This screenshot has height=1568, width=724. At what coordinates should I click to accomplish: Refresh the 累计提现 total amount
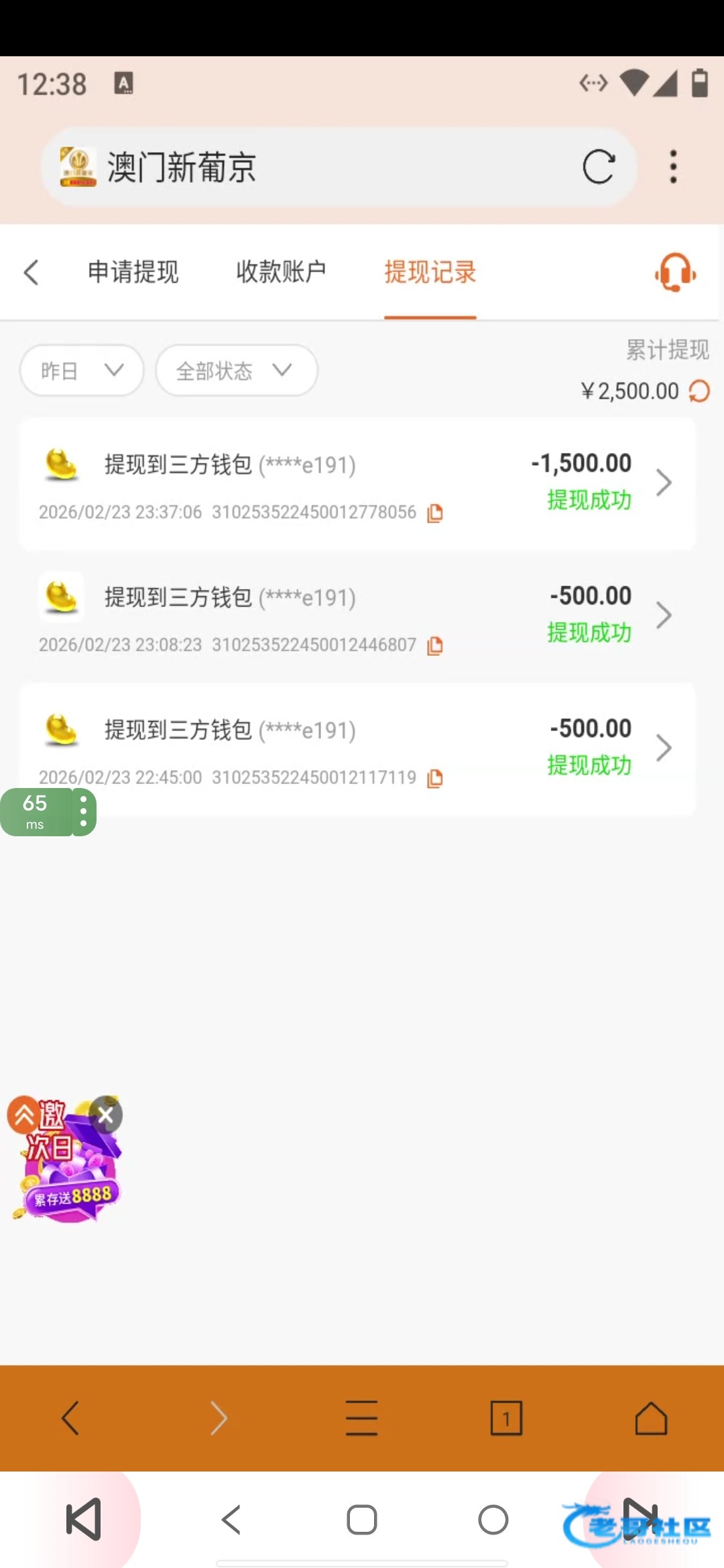(699, 391)
